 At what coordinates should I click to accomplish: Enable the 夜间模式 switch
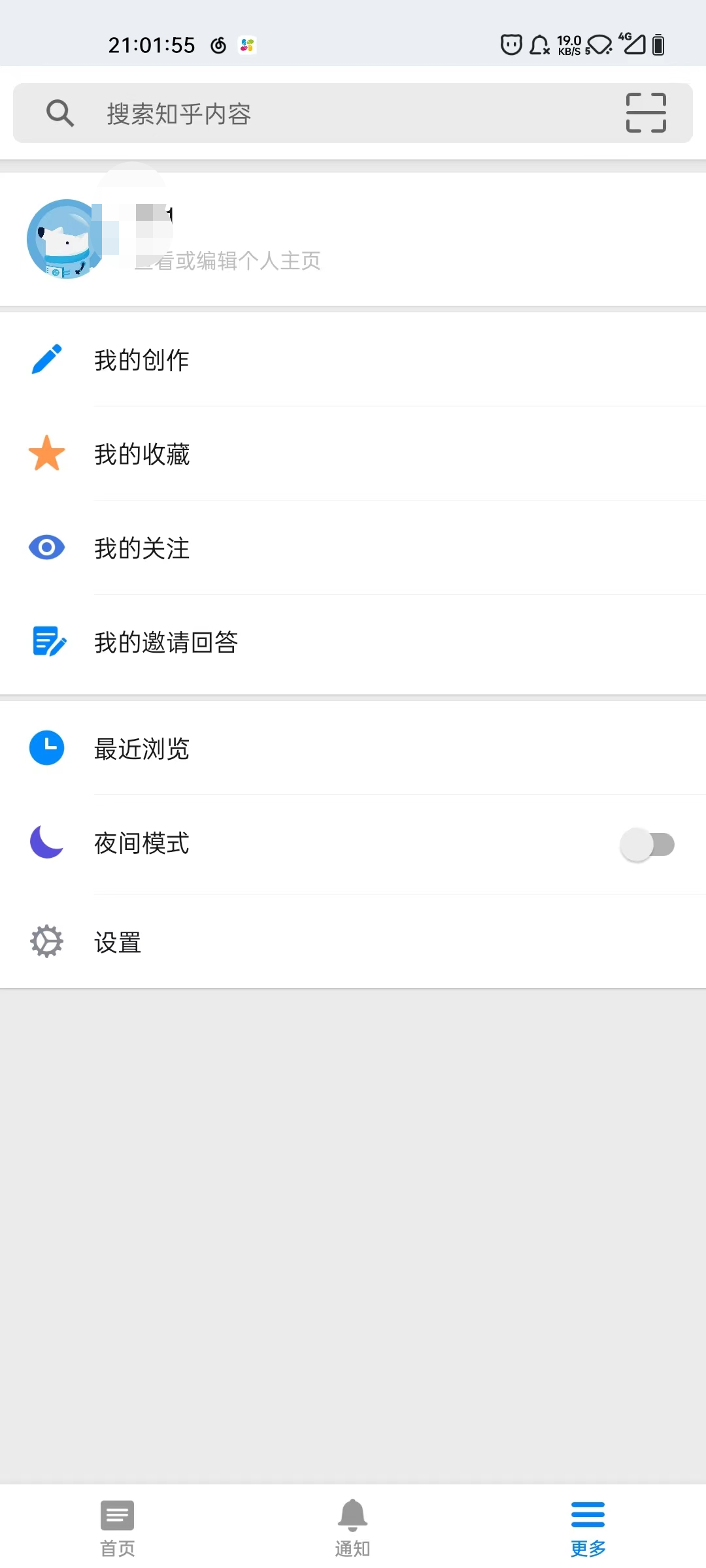coord(647,844)
